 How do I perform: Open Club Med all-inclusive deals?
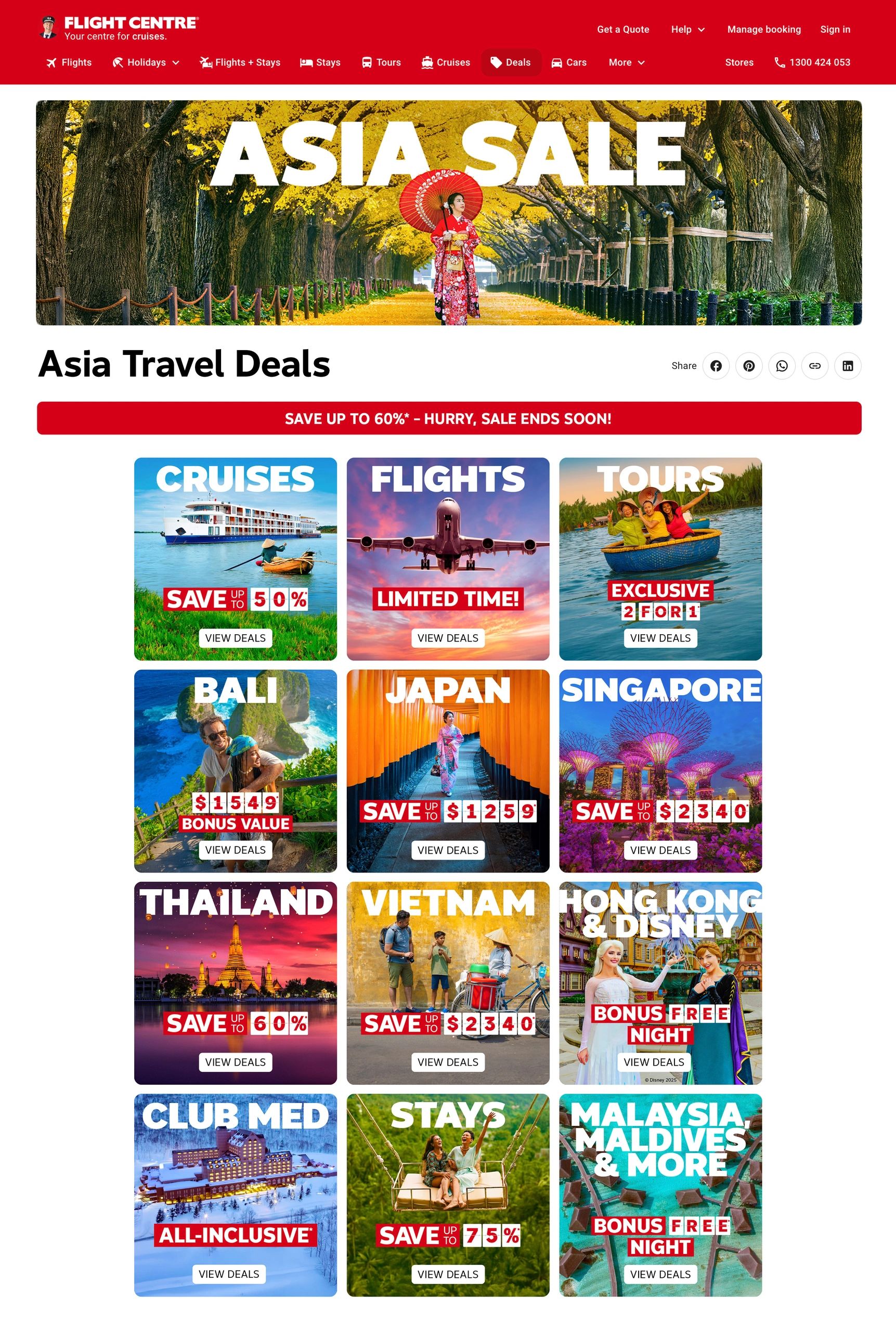point(229,1274)
